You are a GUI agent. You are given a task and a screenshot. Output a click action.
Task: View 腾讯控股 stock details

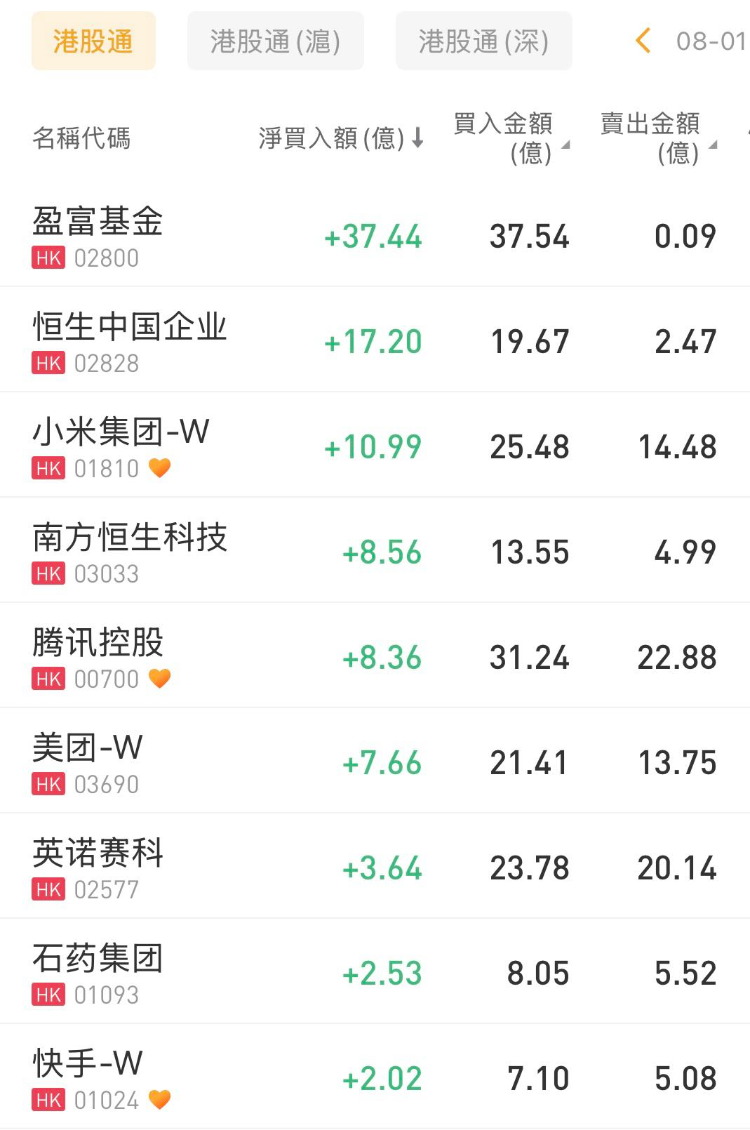click(x=98, y=643)
